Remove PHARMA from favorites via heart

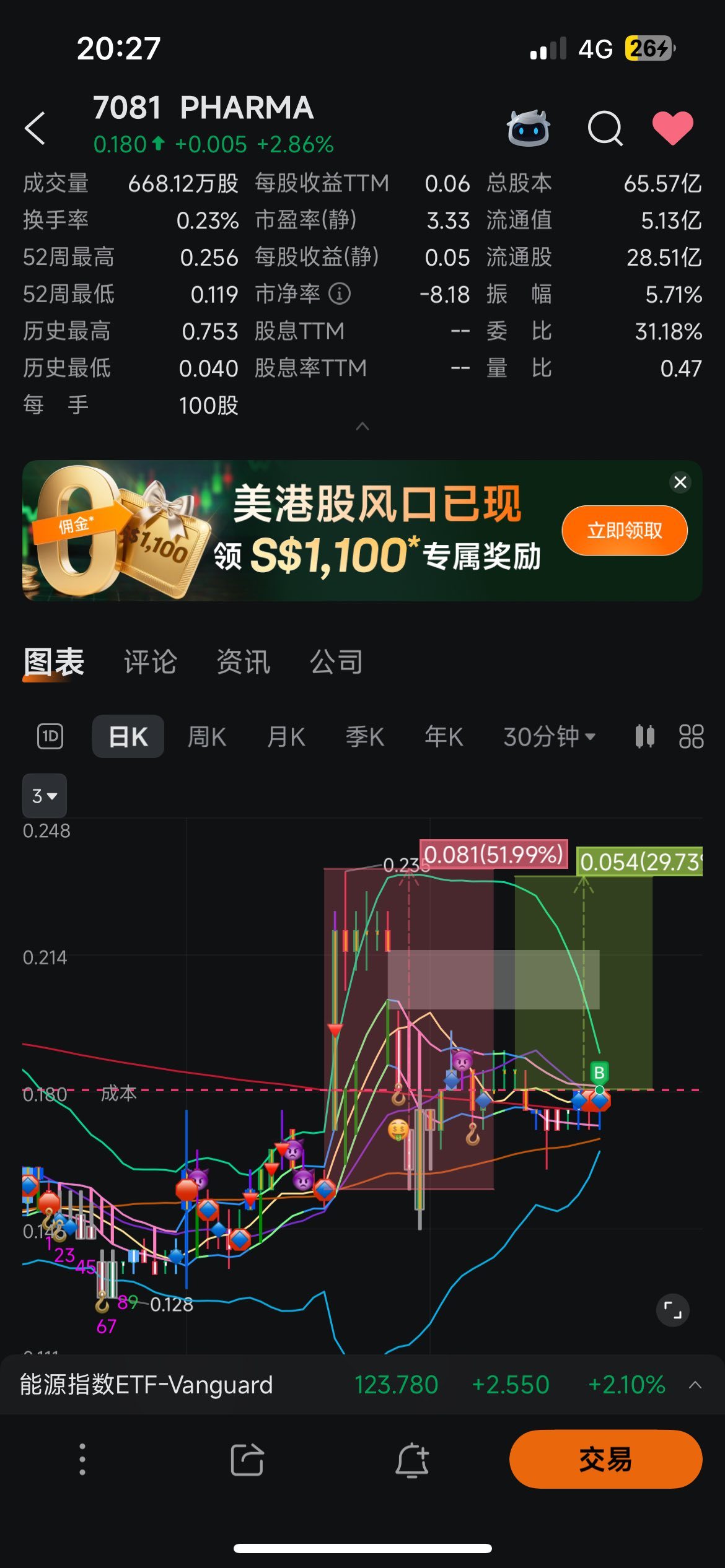673,128
